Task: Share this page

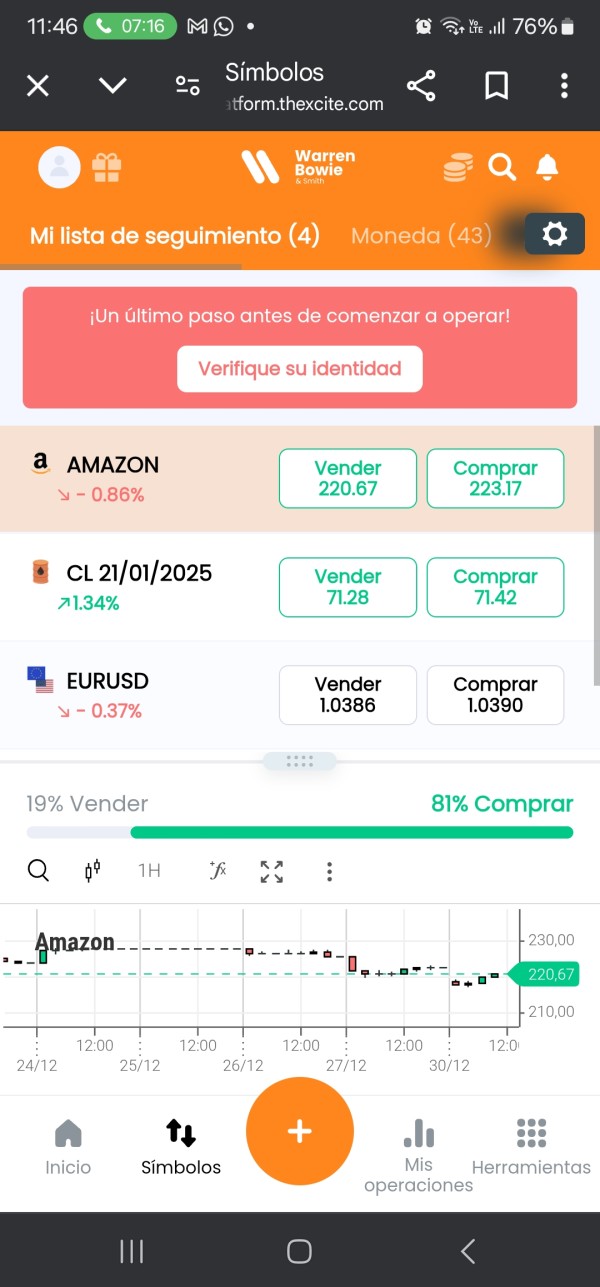Action: (421, 86)
